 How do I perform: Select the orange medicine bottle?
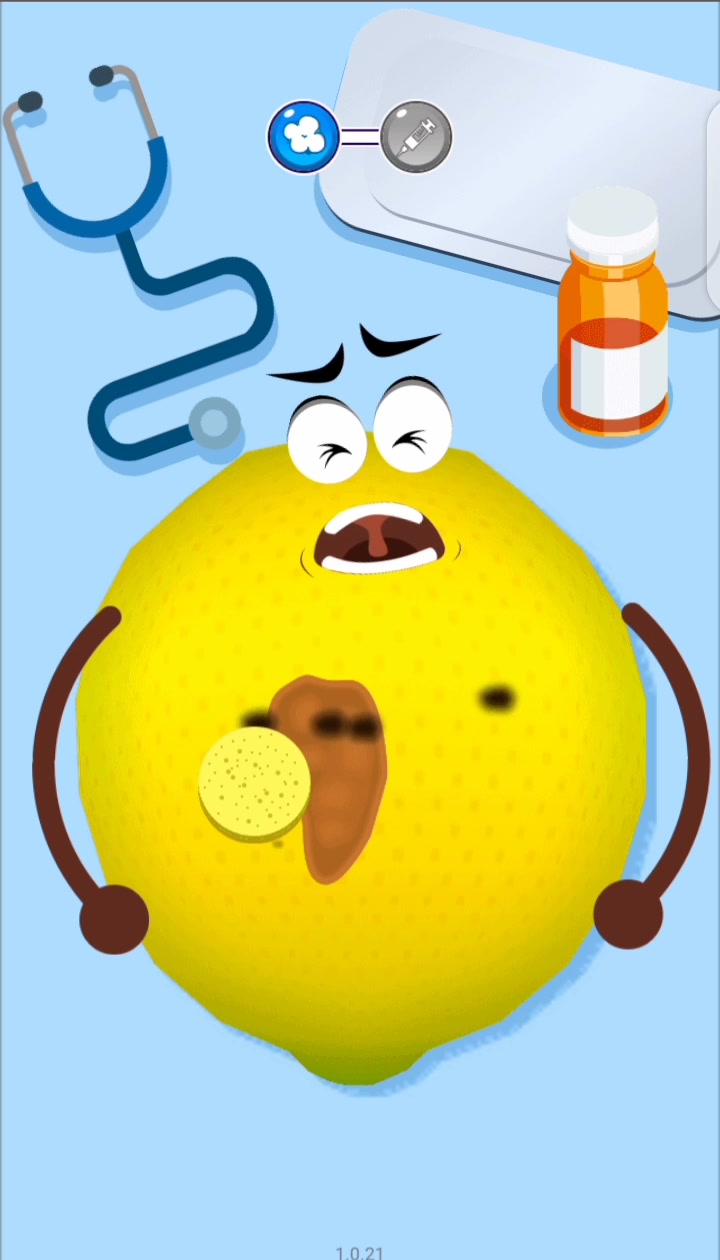coord(613,311)
